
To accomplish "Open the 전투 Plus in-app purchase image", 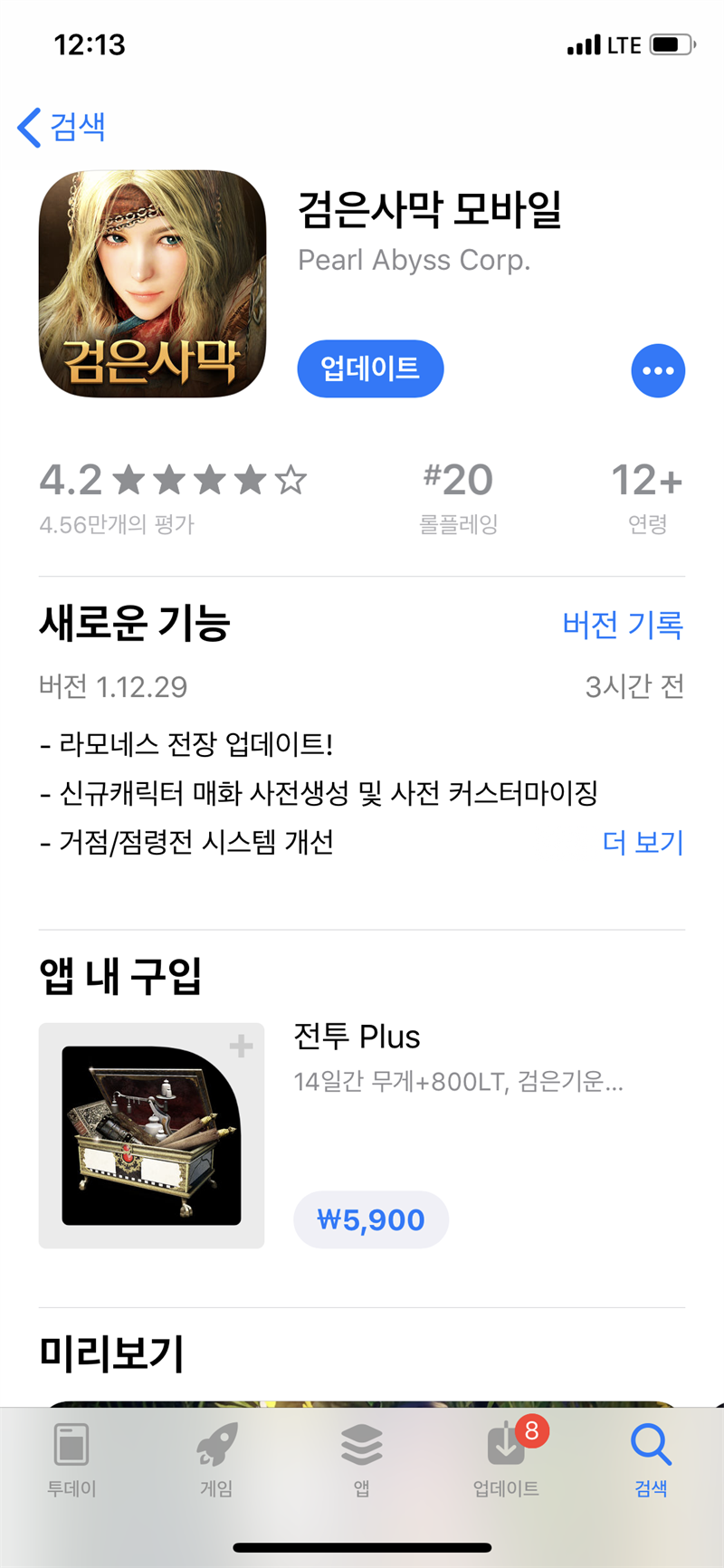I will point(151,1135).
